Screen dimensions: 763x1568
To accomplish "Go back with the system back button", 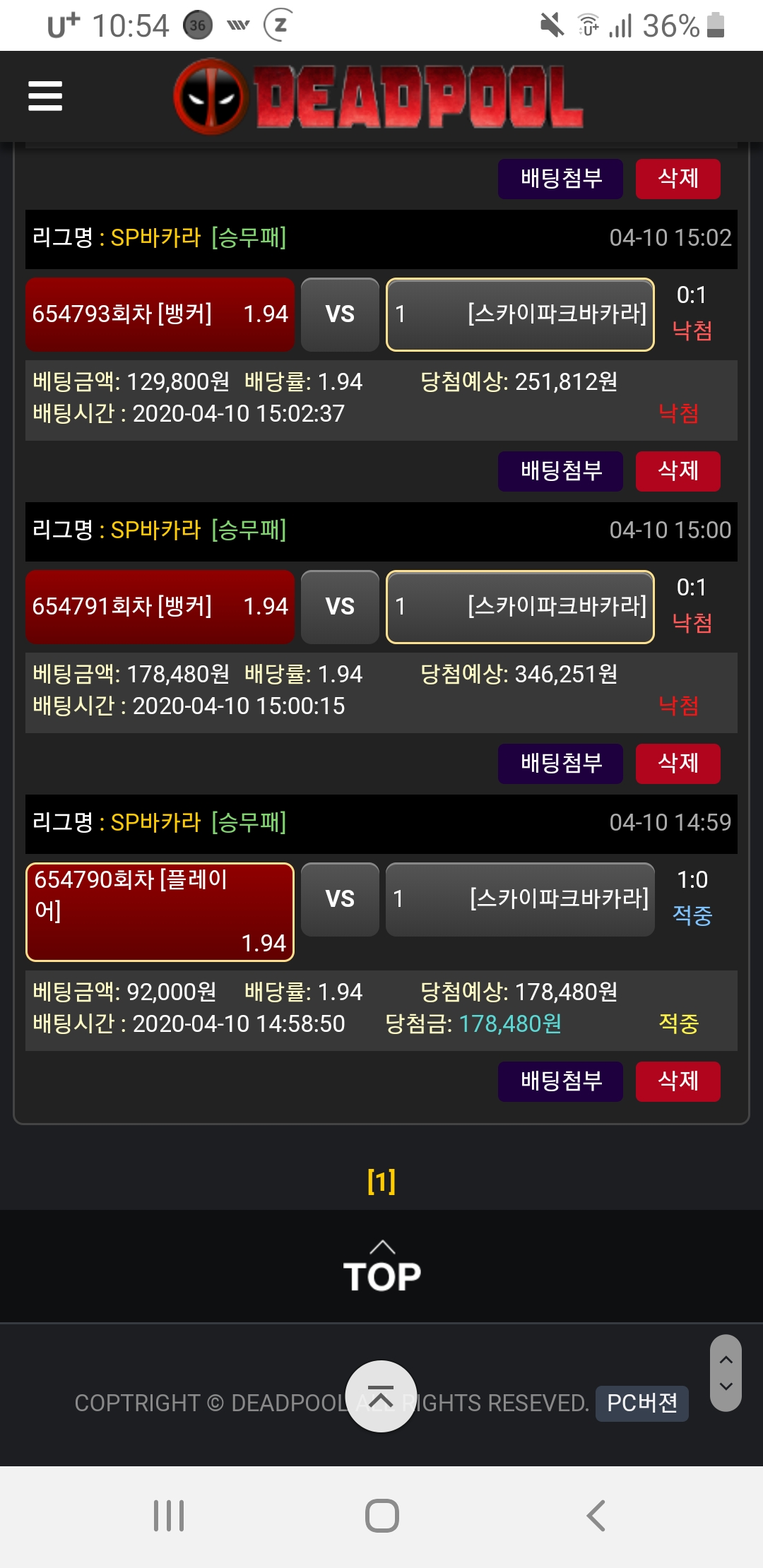I will click(x=596, y=1516).
